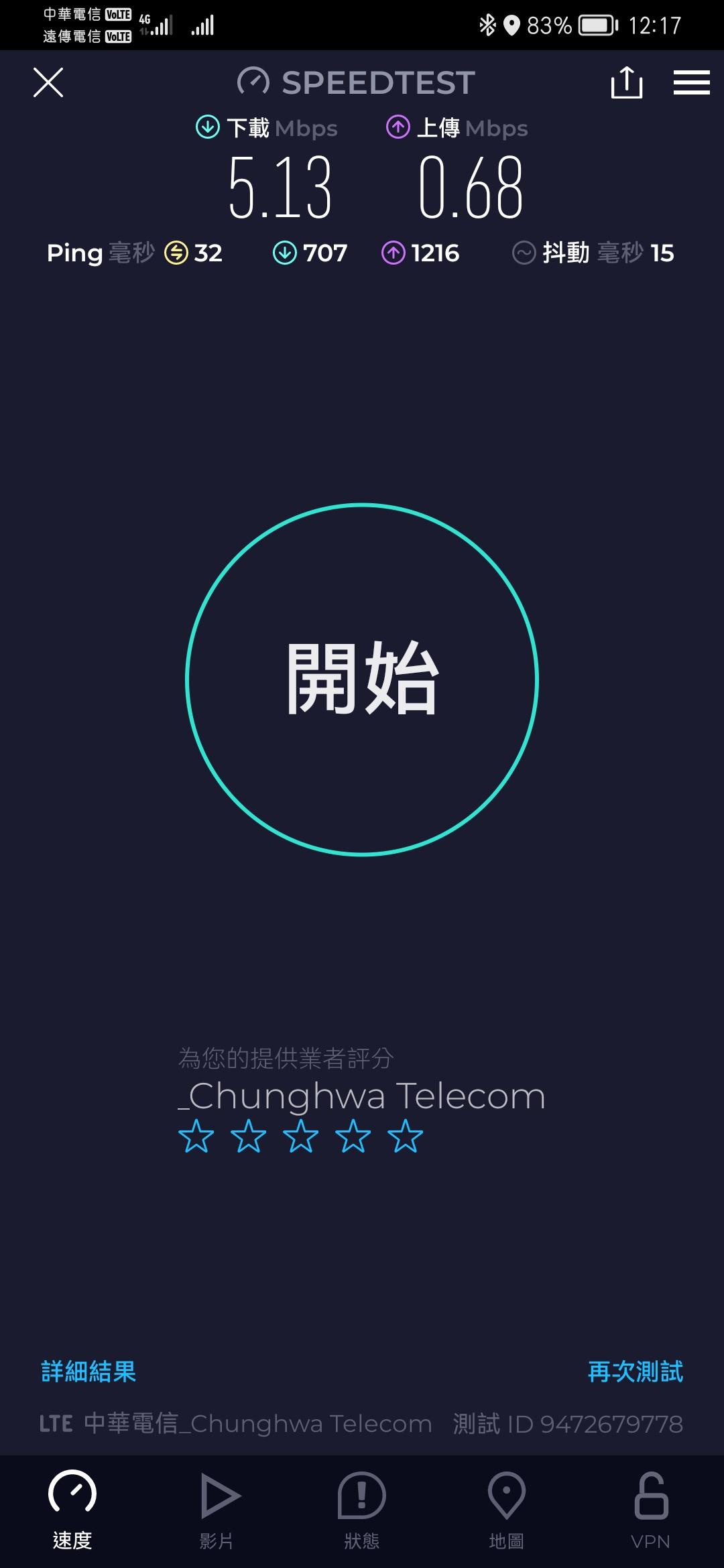Close the speed test result

(x=48, y=82)
